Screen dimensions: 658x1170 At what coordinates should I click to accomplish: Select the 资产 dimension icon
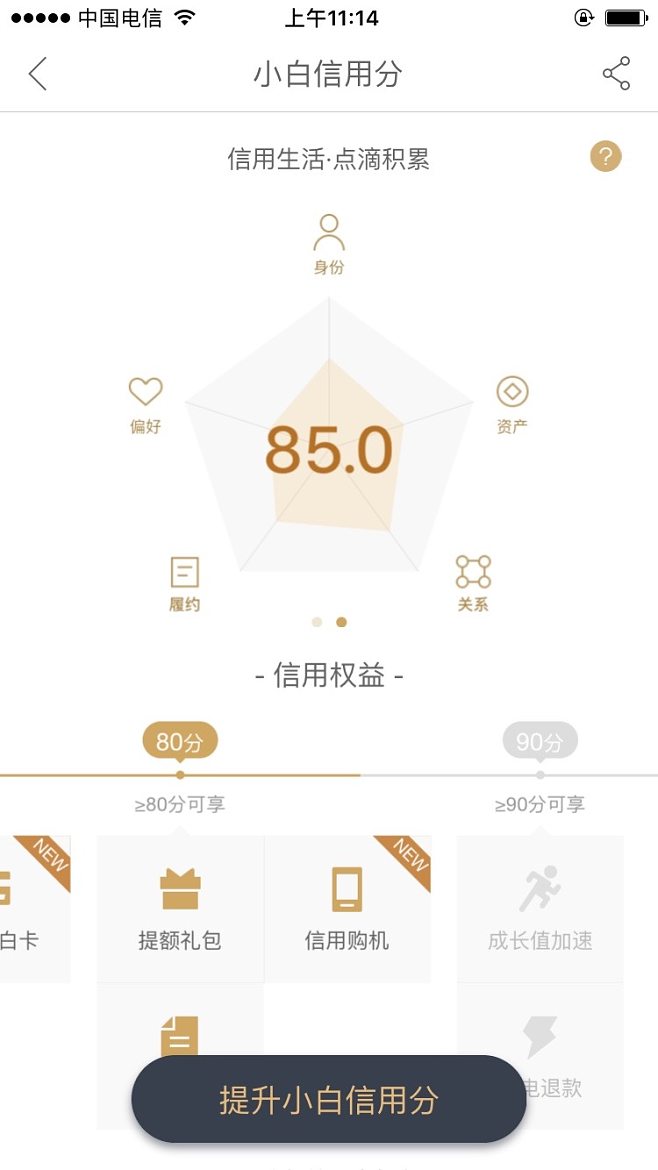click(x=512, y=405)
